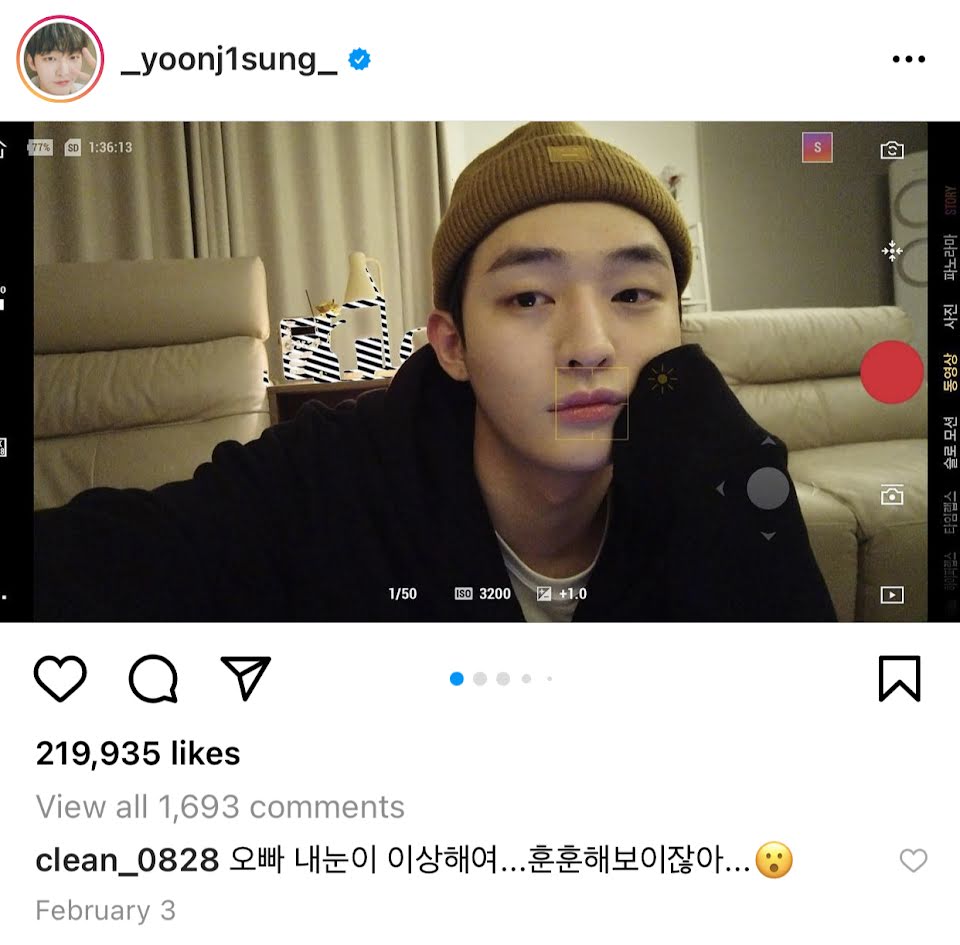Image resolution: width=960 pixels, height=945 pixels.
Task: Open _yoonj1sung_ profile picture story
Action: pos(60,59)
